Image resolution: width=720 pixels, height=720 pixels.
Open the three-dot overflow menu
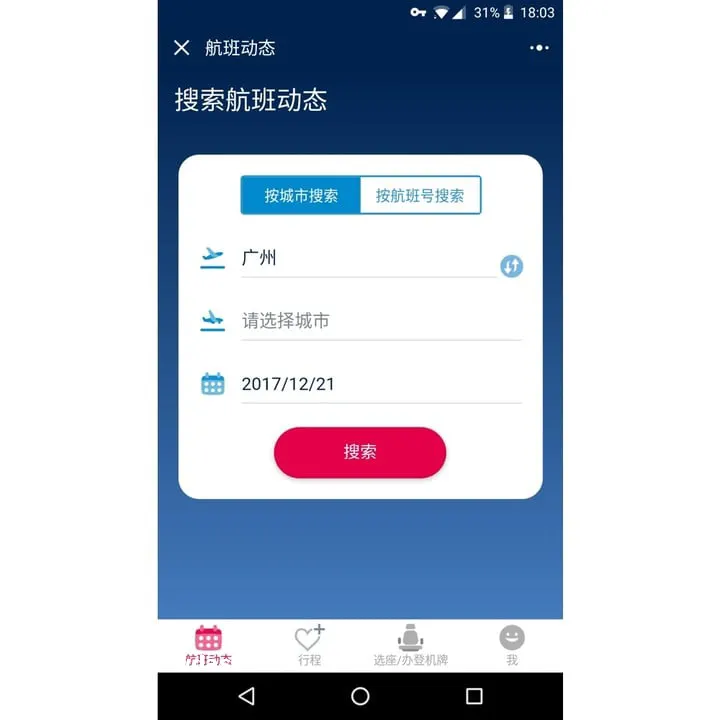[x=539, y=47]
